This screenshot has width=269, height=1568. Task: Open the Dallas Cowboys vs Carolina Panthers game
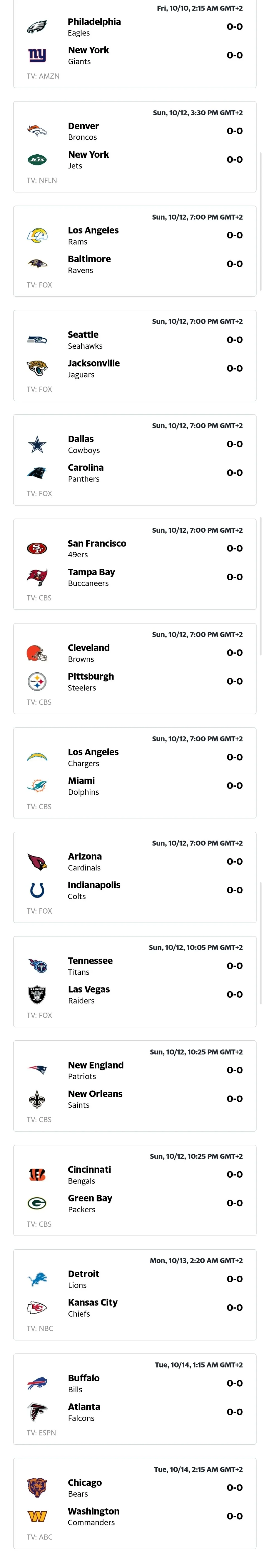click(x=134, y=460)
